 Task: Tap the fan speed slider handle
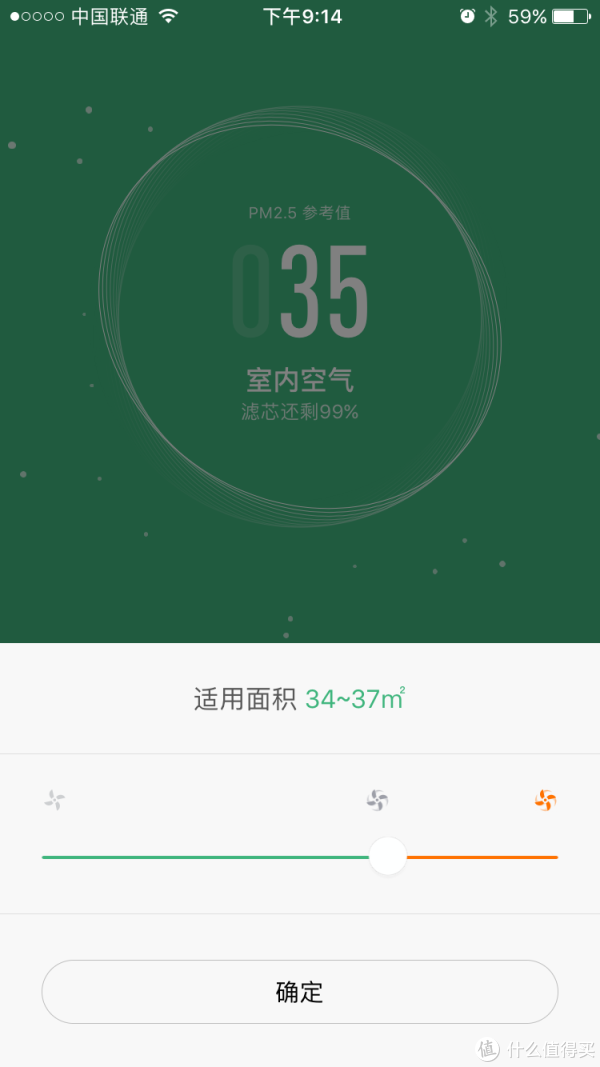click(x=388, y=856)
